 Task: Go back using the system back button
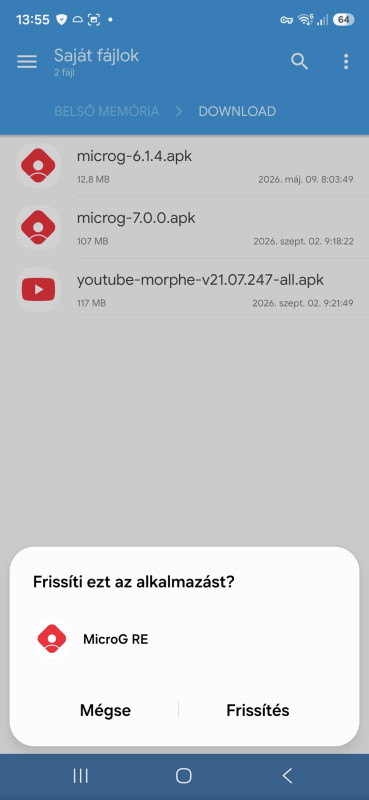287,776
